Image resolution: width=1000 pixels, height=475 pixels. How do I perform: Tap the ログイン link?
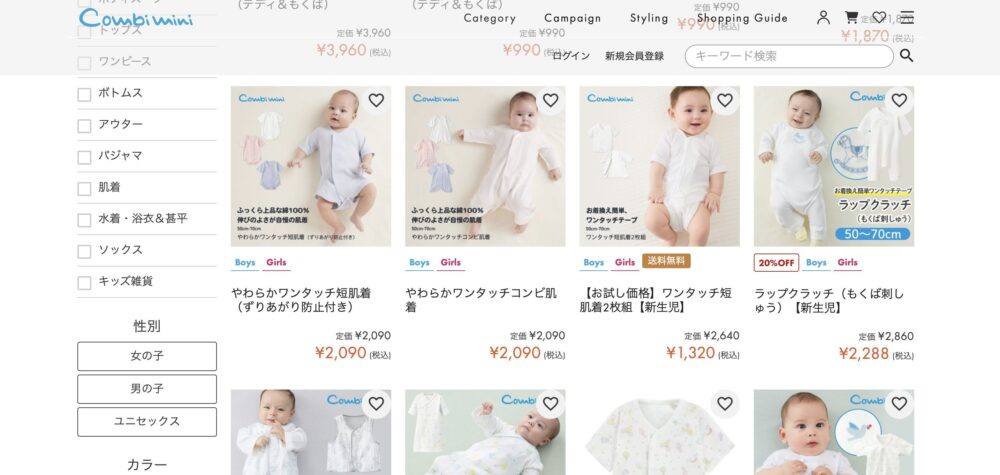[x=571, y=56]
